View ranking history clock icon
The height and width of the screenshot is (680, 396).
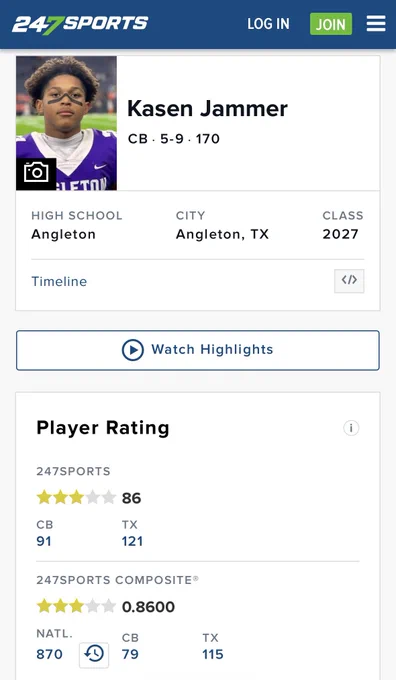(94, 654)
